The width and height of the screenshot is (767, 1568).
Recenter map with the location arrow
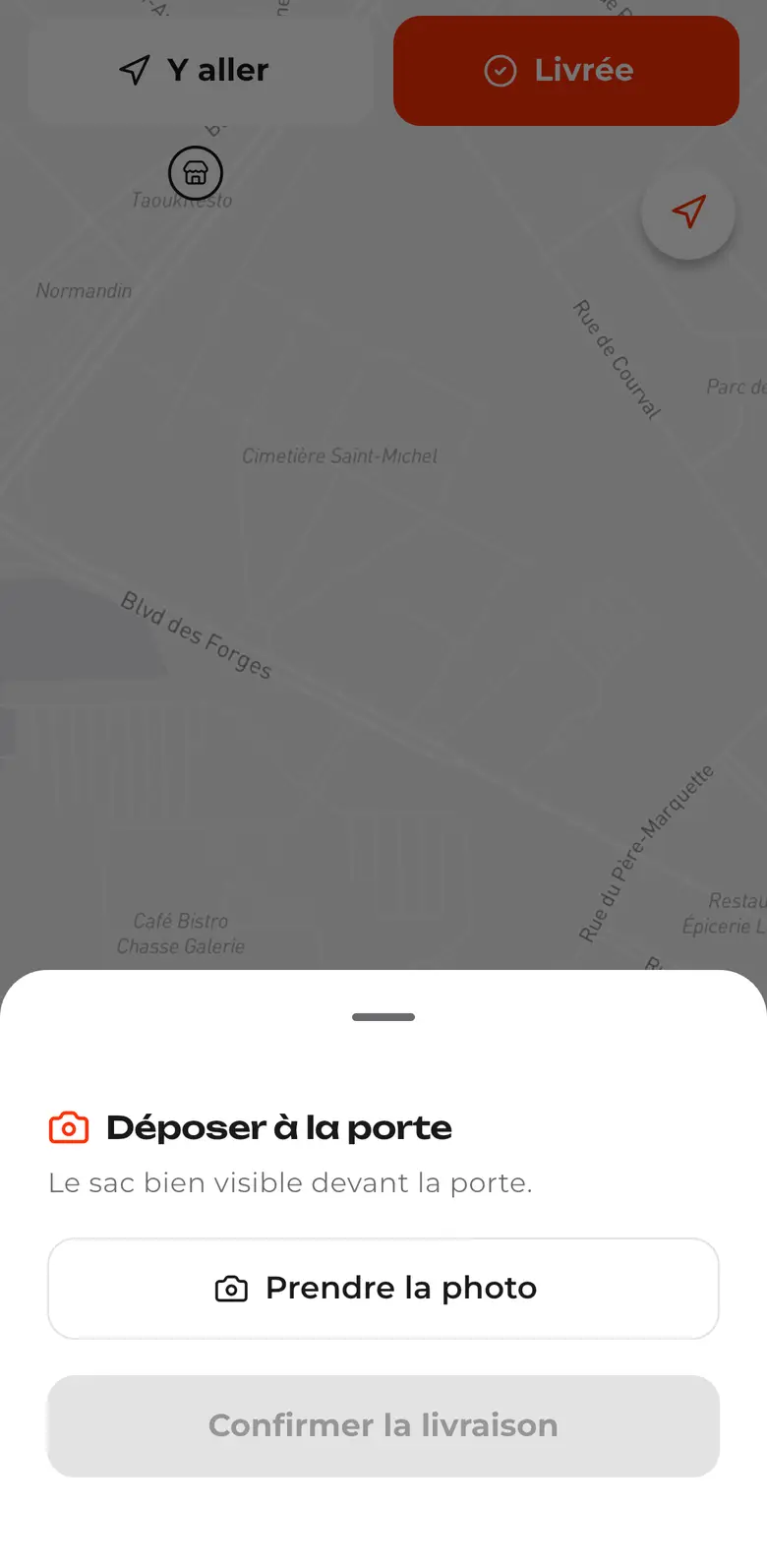688,211
